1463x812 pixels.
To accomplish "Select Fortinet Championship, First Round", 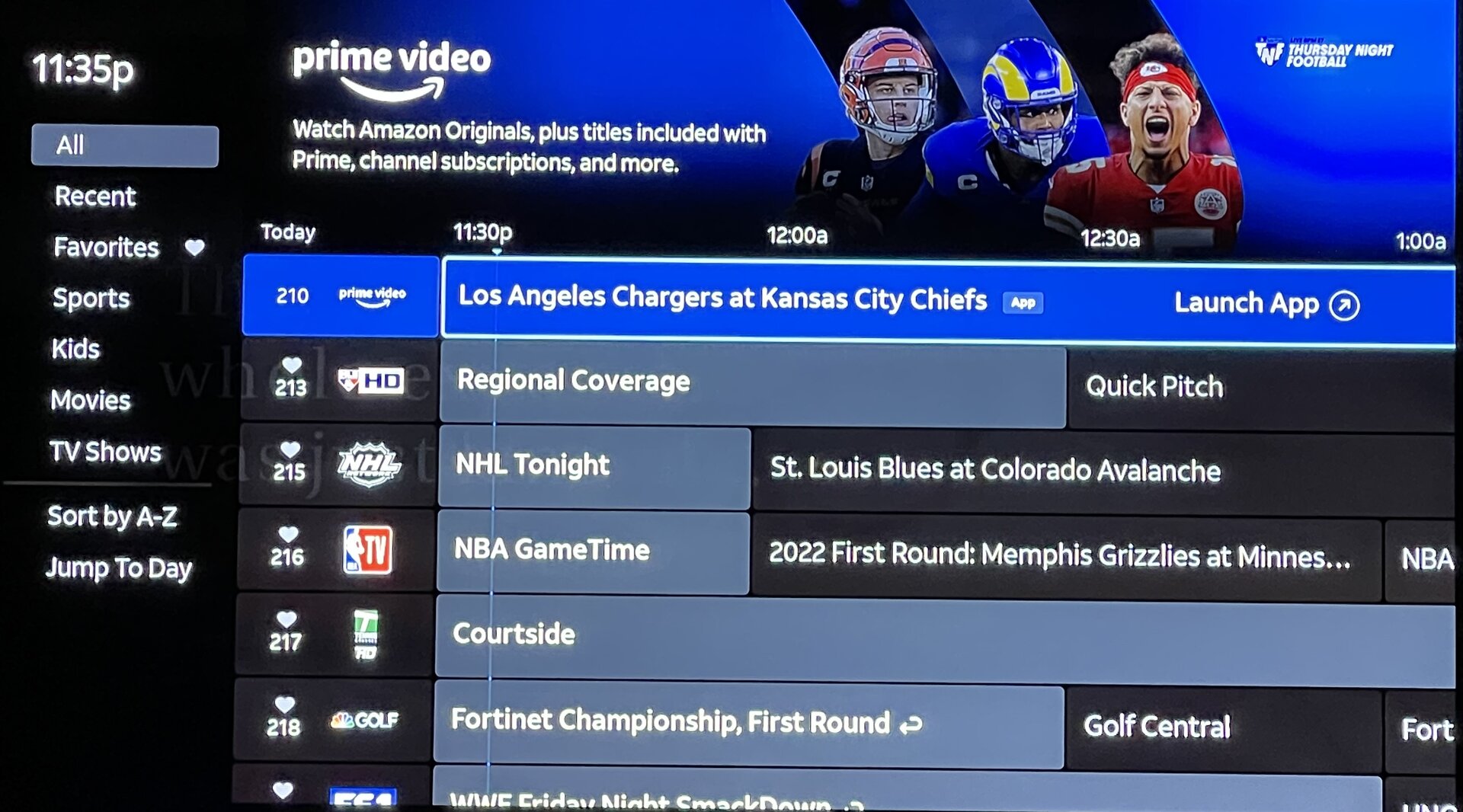I will [747, 722].
